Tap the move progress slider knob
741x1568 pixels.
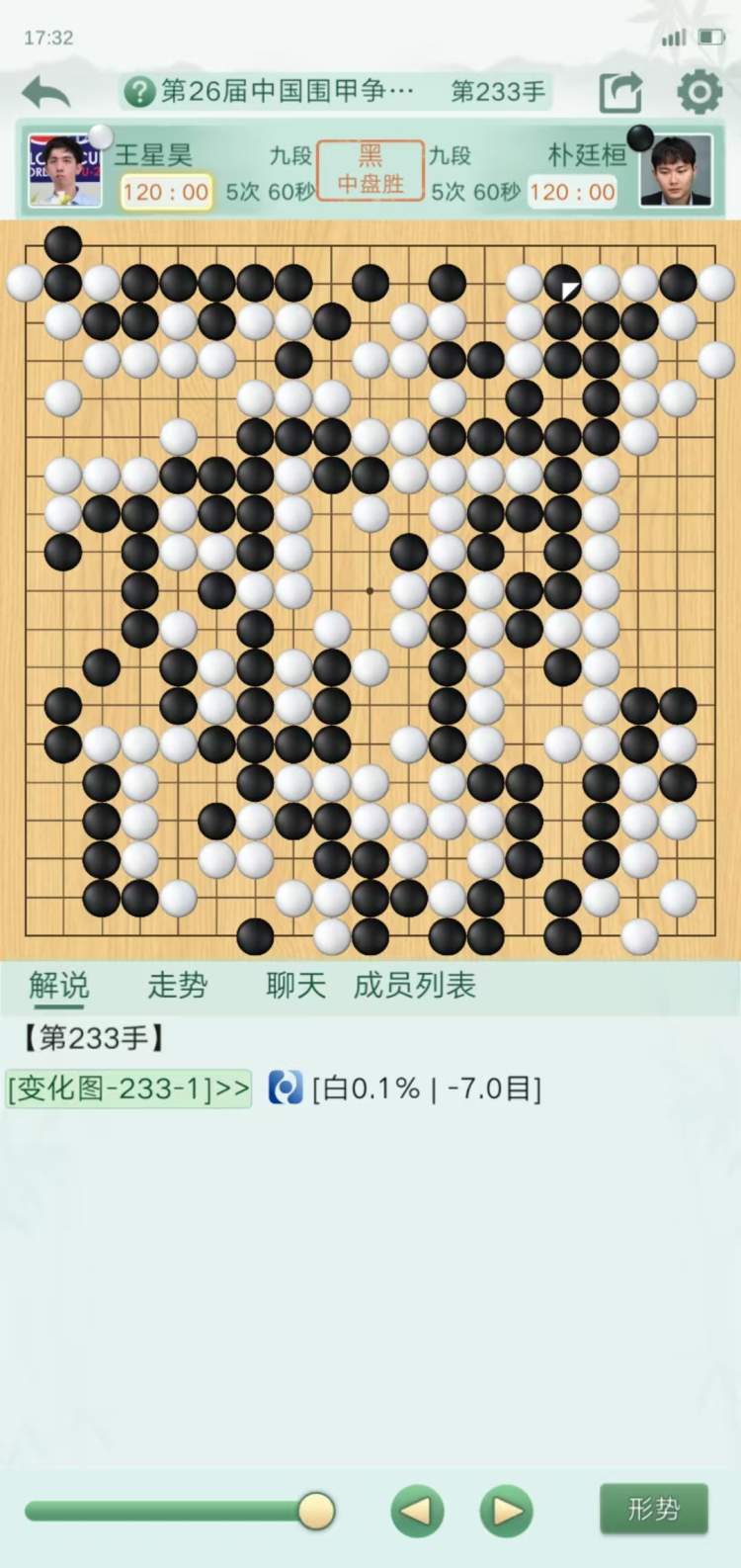click(x=316, y=1511)
